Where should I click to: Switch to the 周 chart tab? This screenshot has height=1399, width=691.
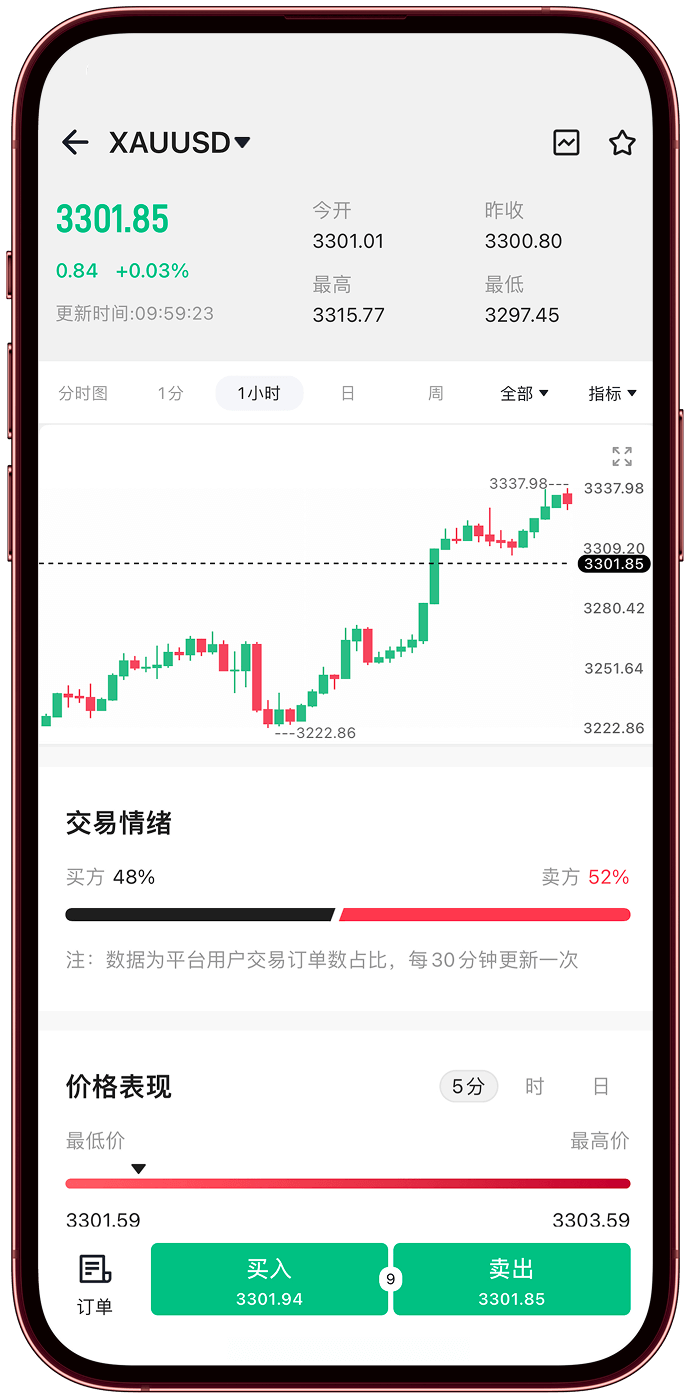[435, 394]
